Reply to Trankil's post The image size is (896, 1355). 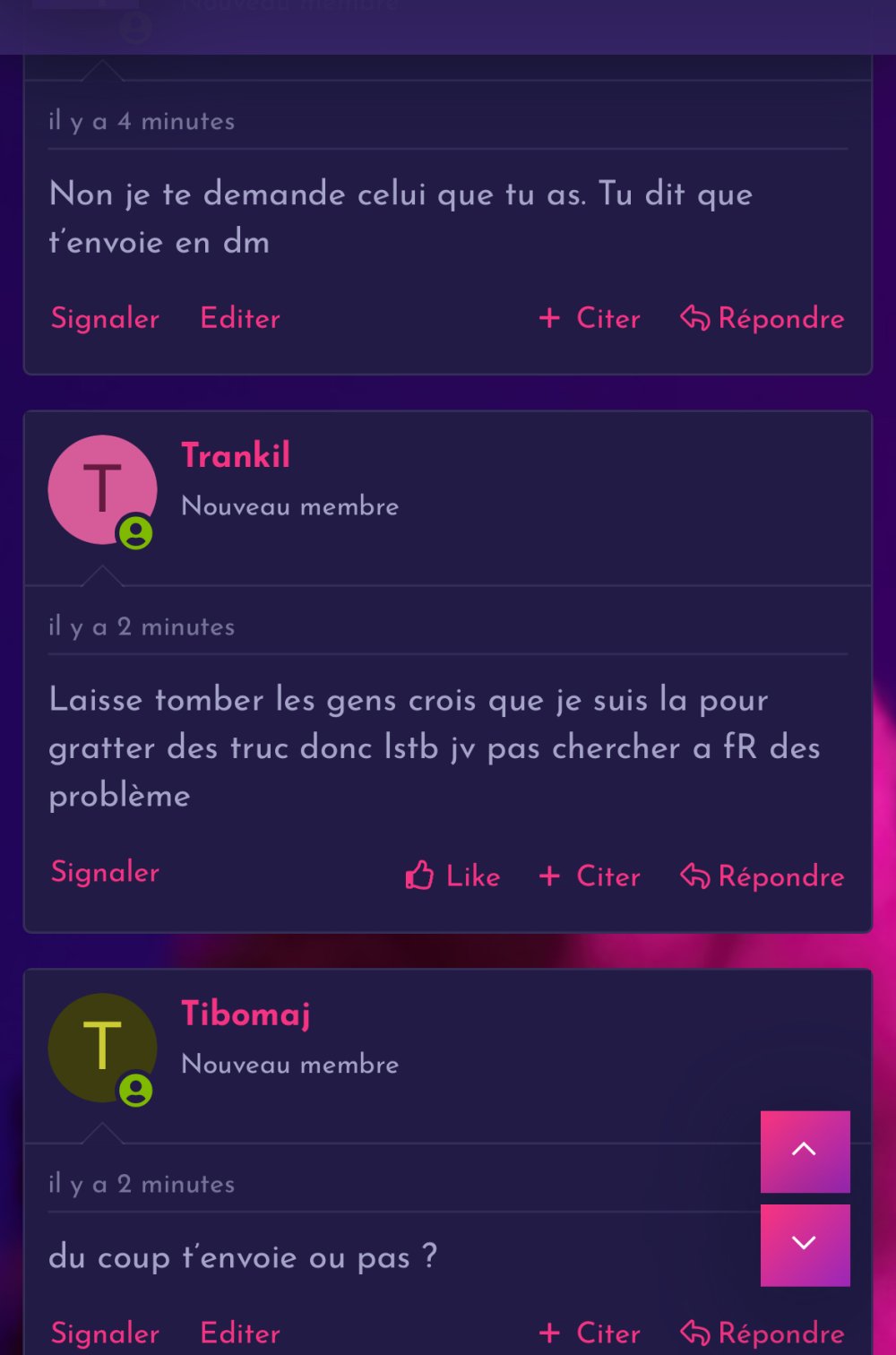[762, 876]
